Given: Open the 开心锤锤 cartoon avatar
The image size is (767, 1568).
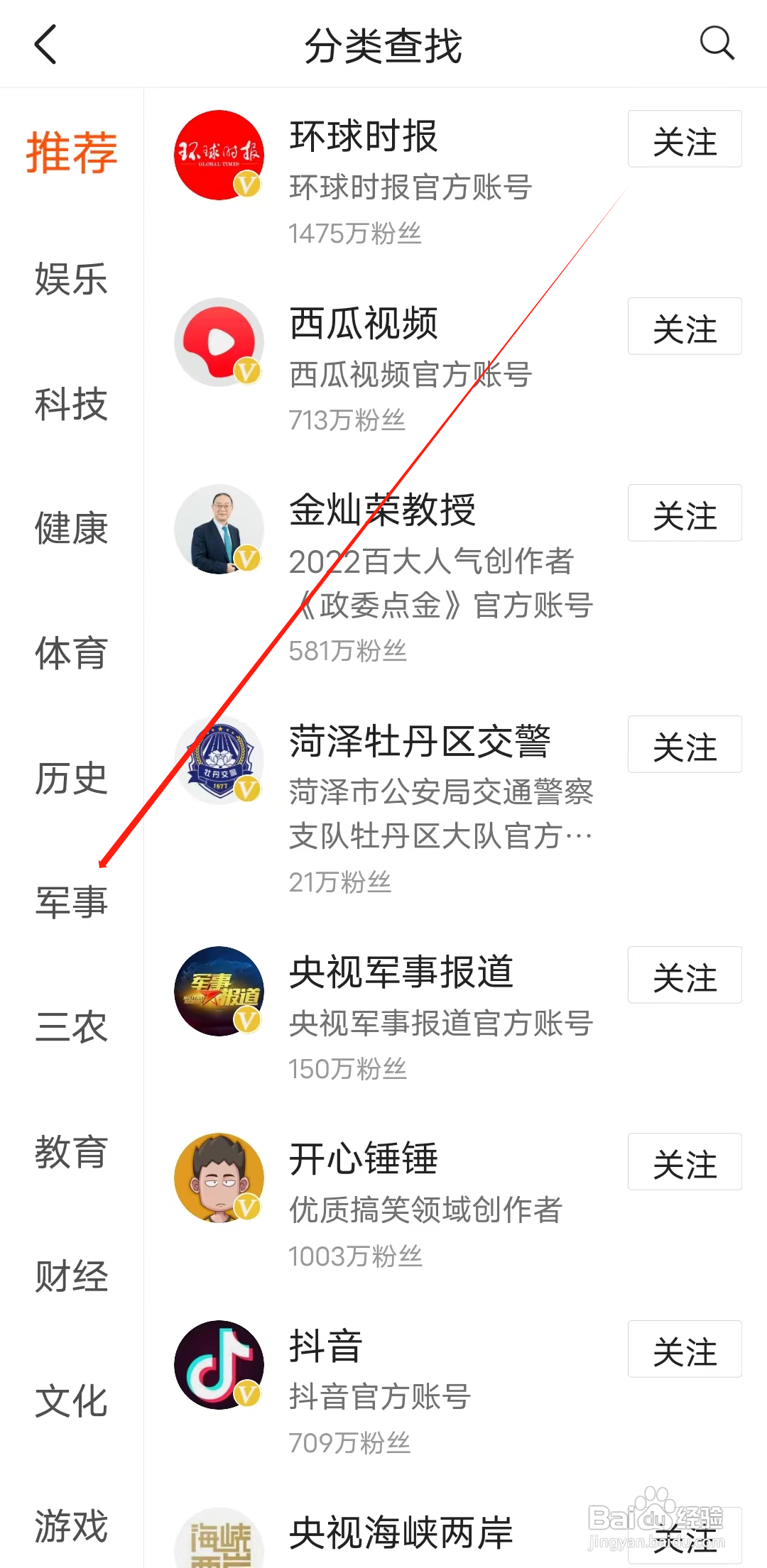Looking at the screenshot, I should [x=218, y=1178].
